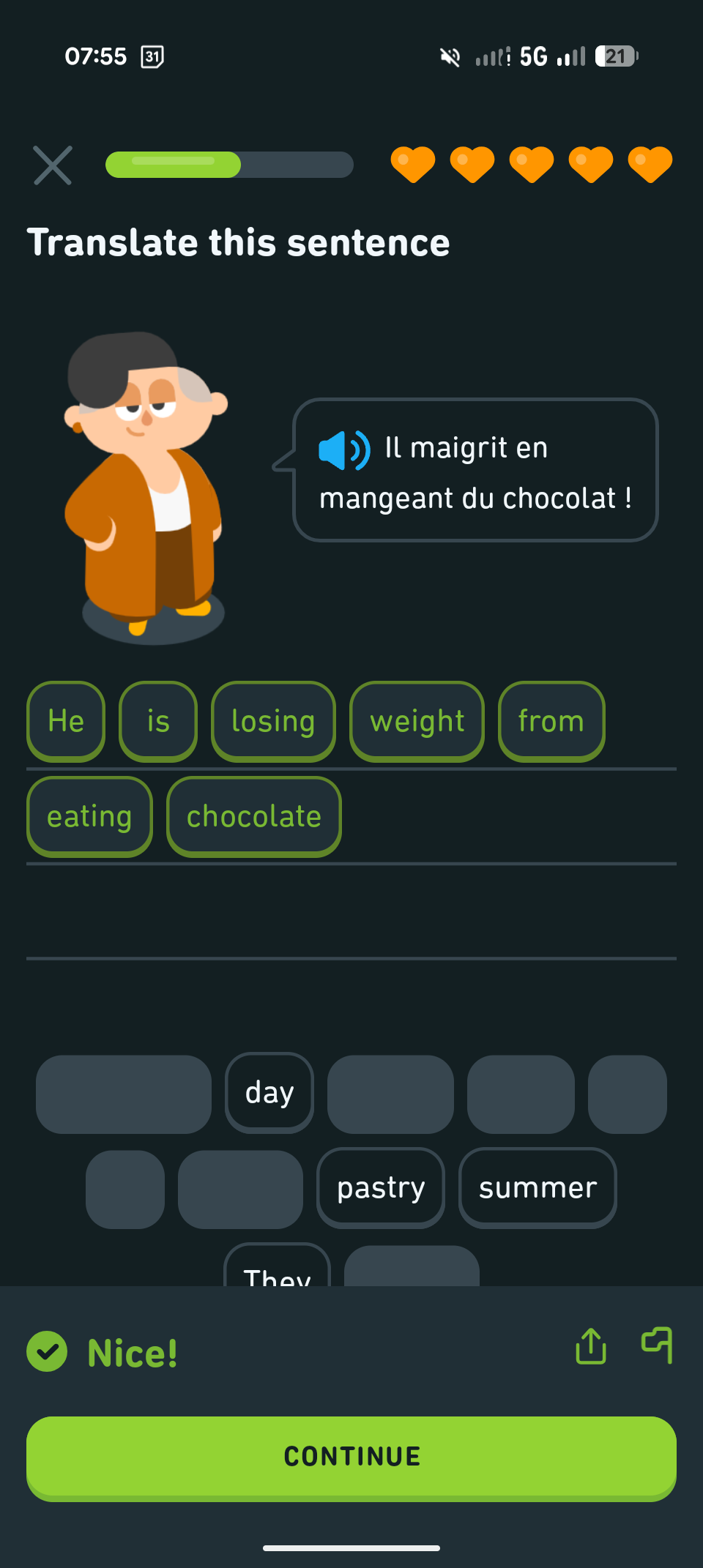Viewport: 703px width, 1568px height.
Task: Select the placed word 'from'
Action: tap(551, 721)
